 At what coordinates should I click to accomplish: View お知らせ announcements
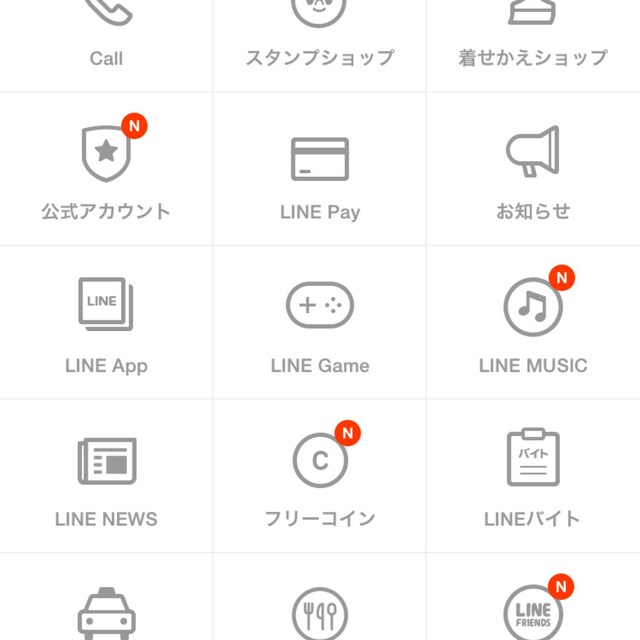point(532,168)
